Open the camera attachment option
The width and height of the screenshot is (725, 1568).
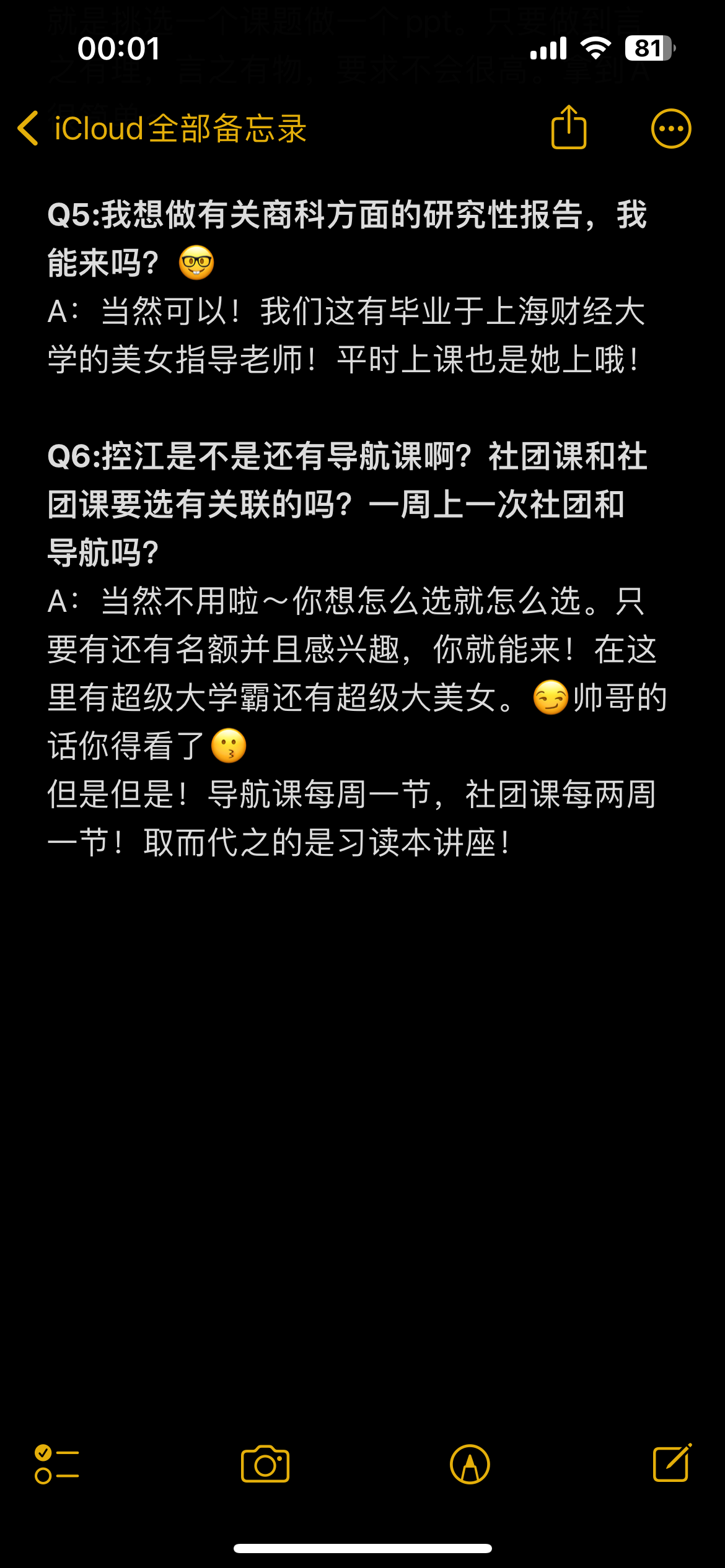pyautogui.click(x=265, y=1464)
